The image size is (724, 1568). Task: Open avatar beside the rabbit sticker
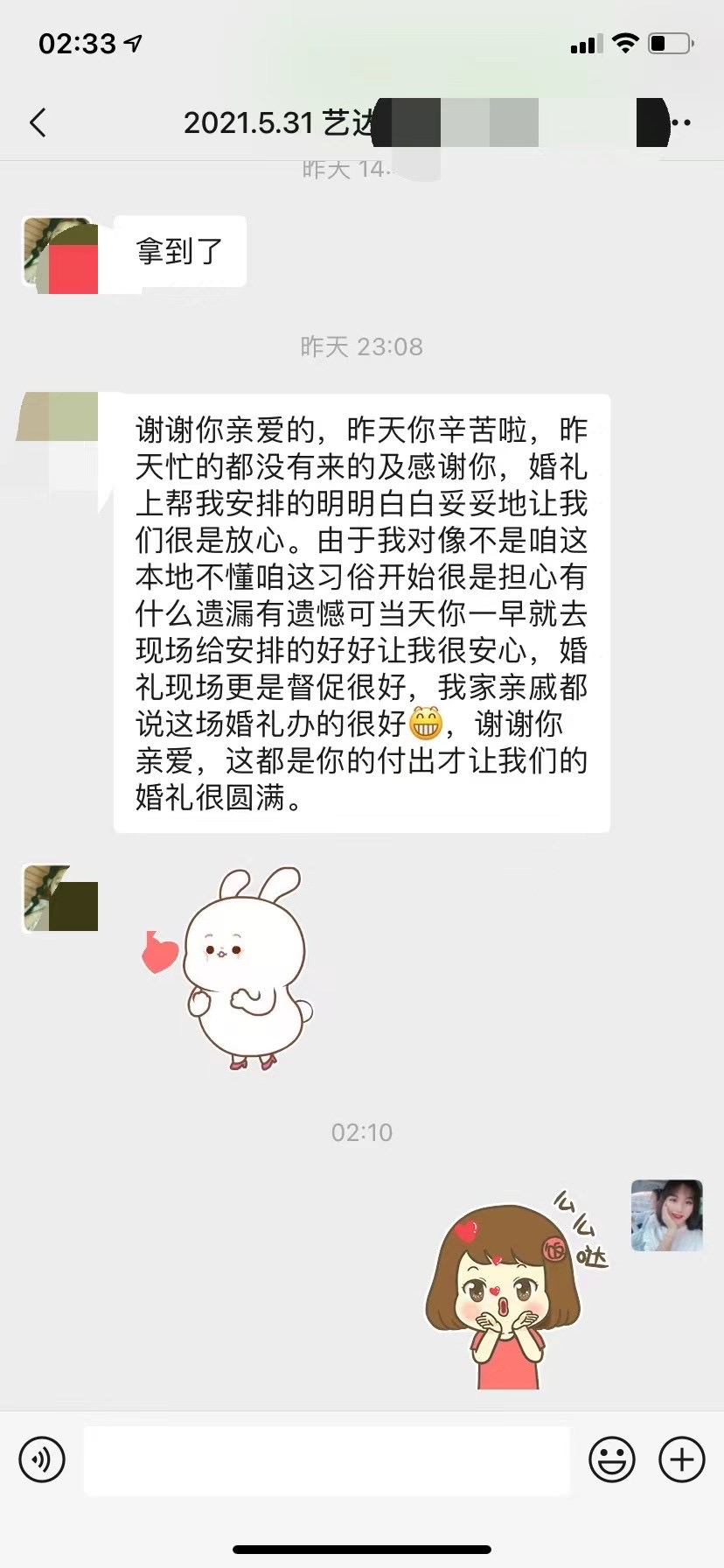(x=59, y=898)
